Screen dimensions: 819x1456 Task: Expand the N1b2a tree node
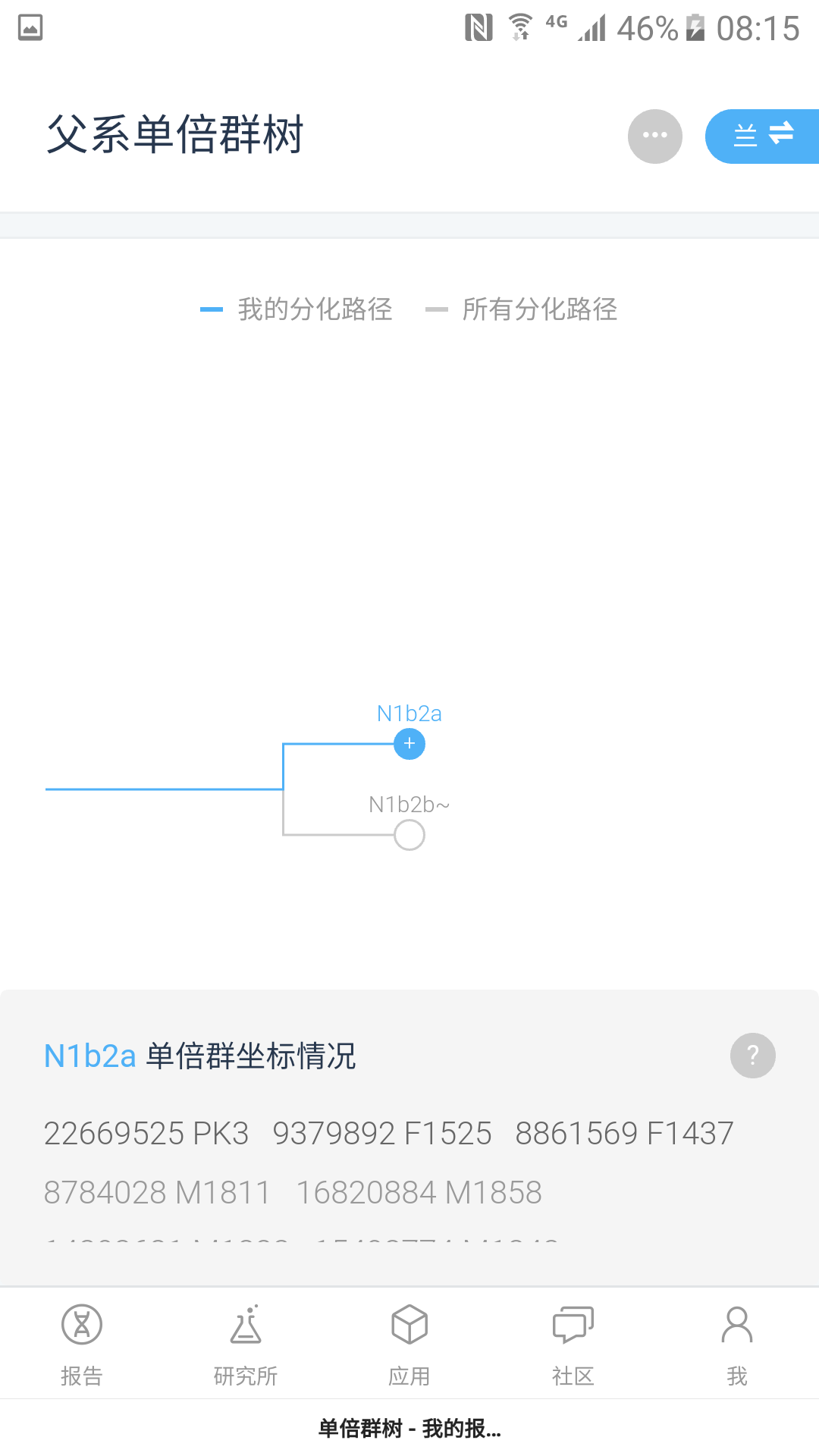coord(409,744)
